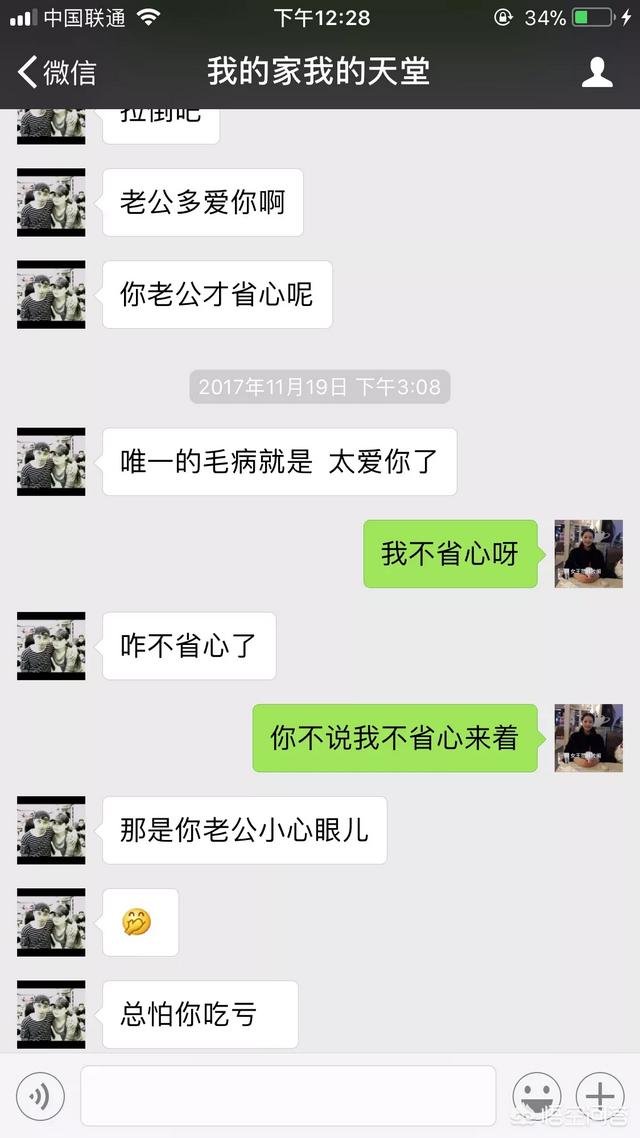This screenshot has height=1138, width=640.
Task: Open the chat info profile icon
Action: tap(597, 72)
